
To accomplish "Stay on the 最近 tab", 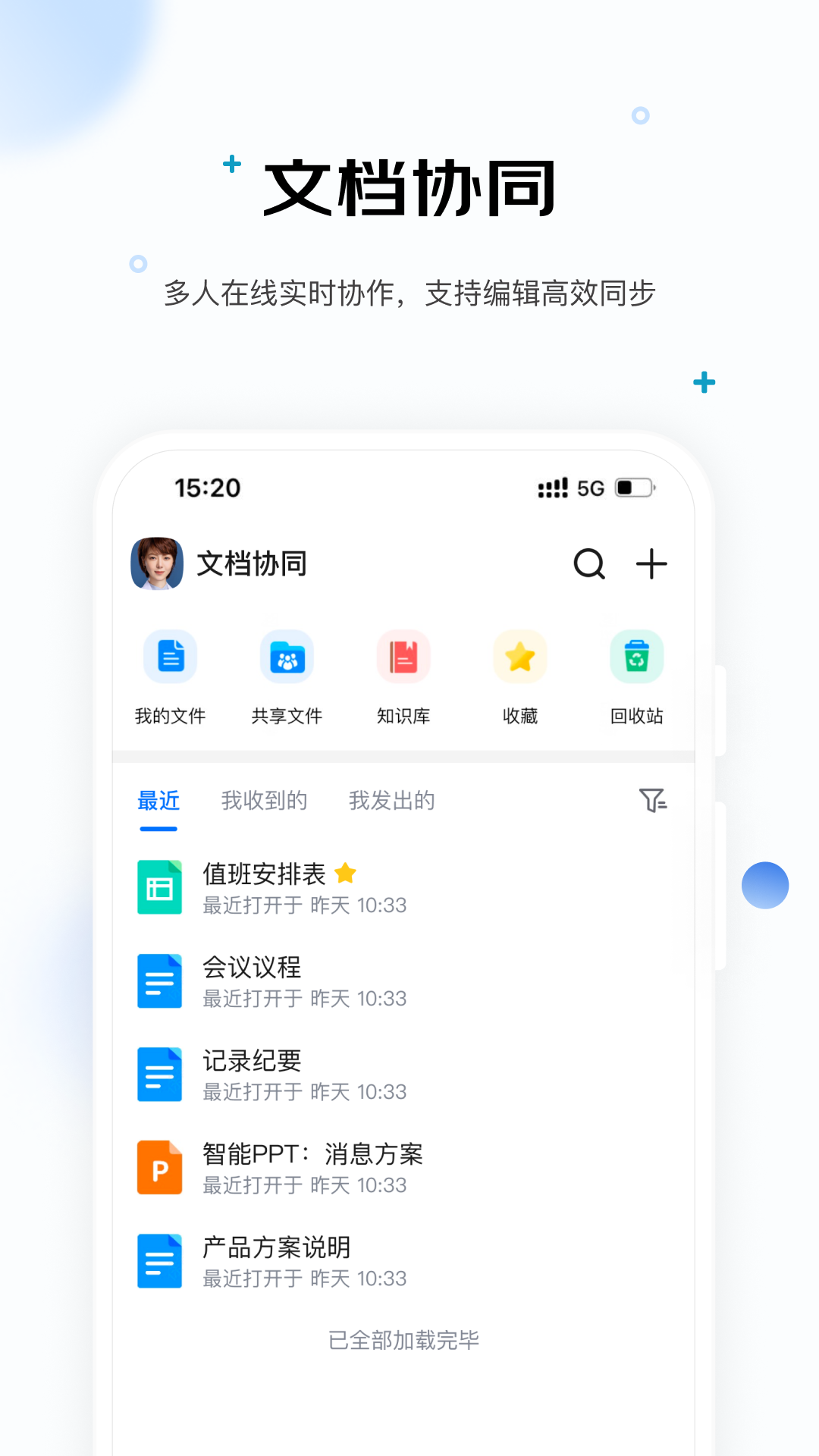I will [x=158, y=801].
